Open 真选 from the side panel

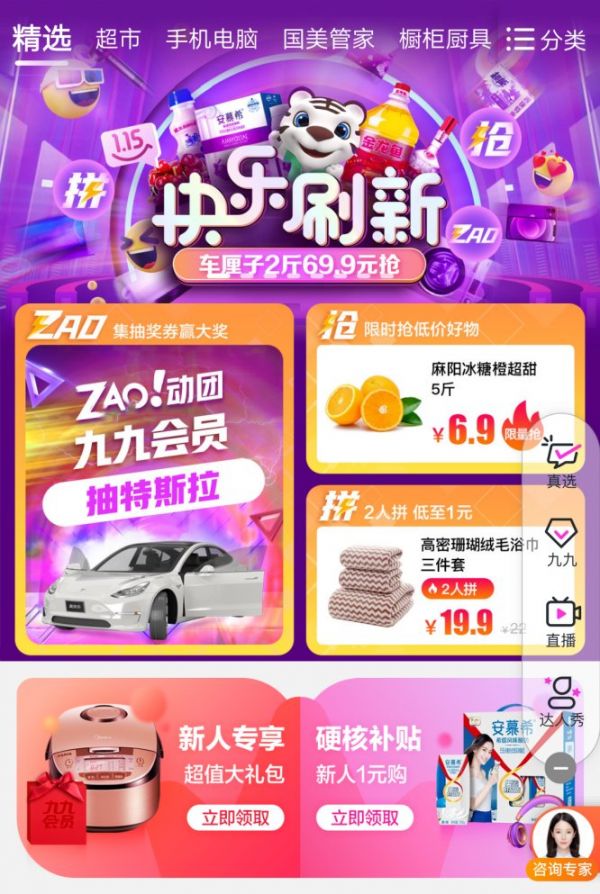[561, 464]
